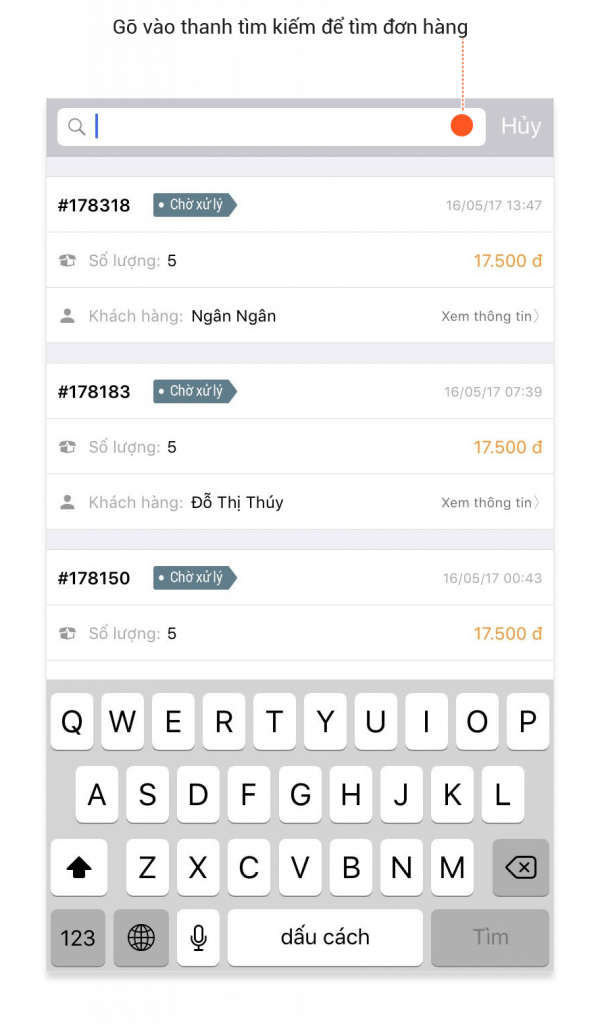This screenshot has height=1024, width=600.
Task: View info of customer Ngân Ngân
Action: 490,316
